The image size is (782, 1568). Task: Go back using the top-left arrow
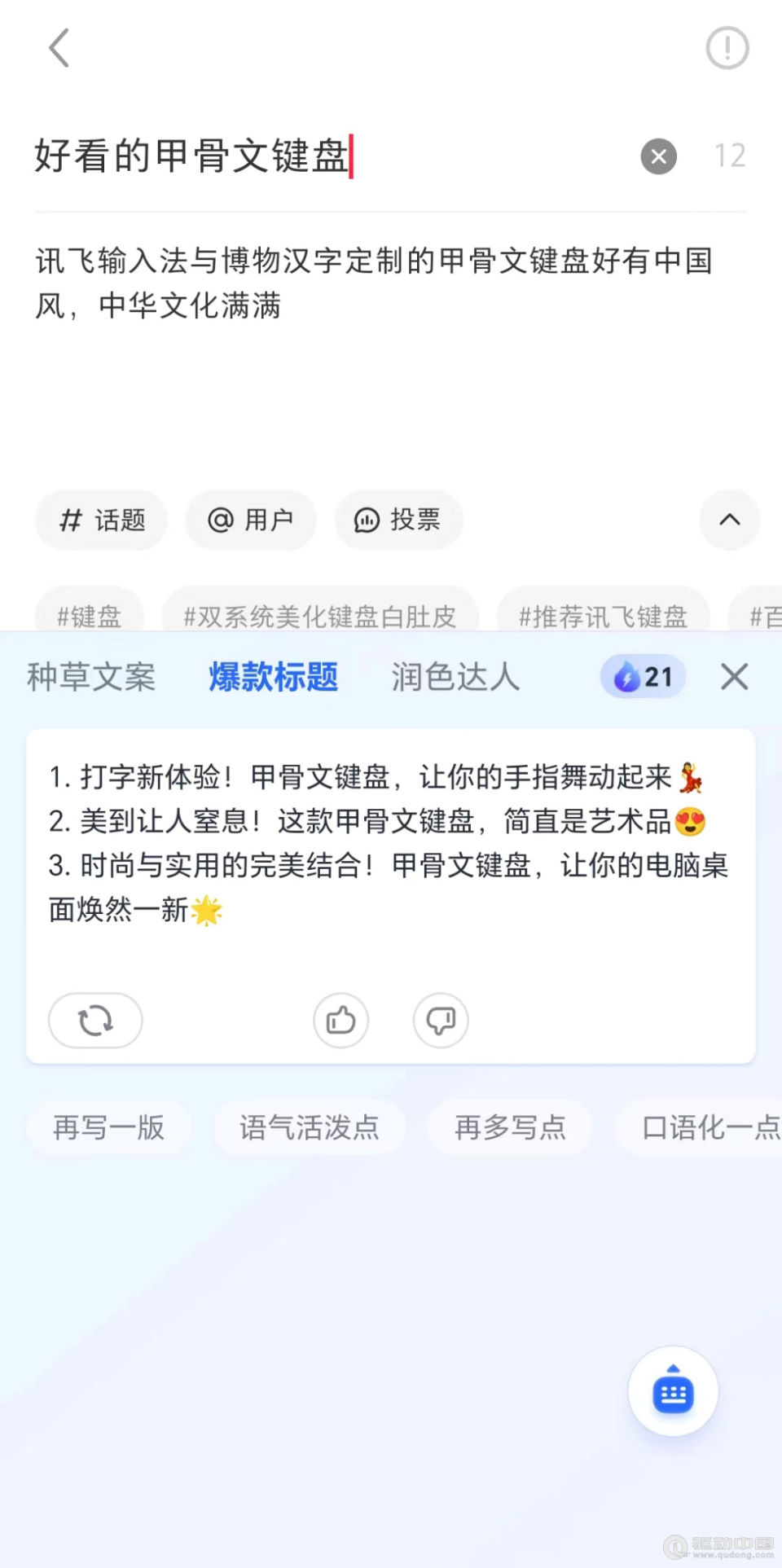pyautogui.click(x=59, y=48)
